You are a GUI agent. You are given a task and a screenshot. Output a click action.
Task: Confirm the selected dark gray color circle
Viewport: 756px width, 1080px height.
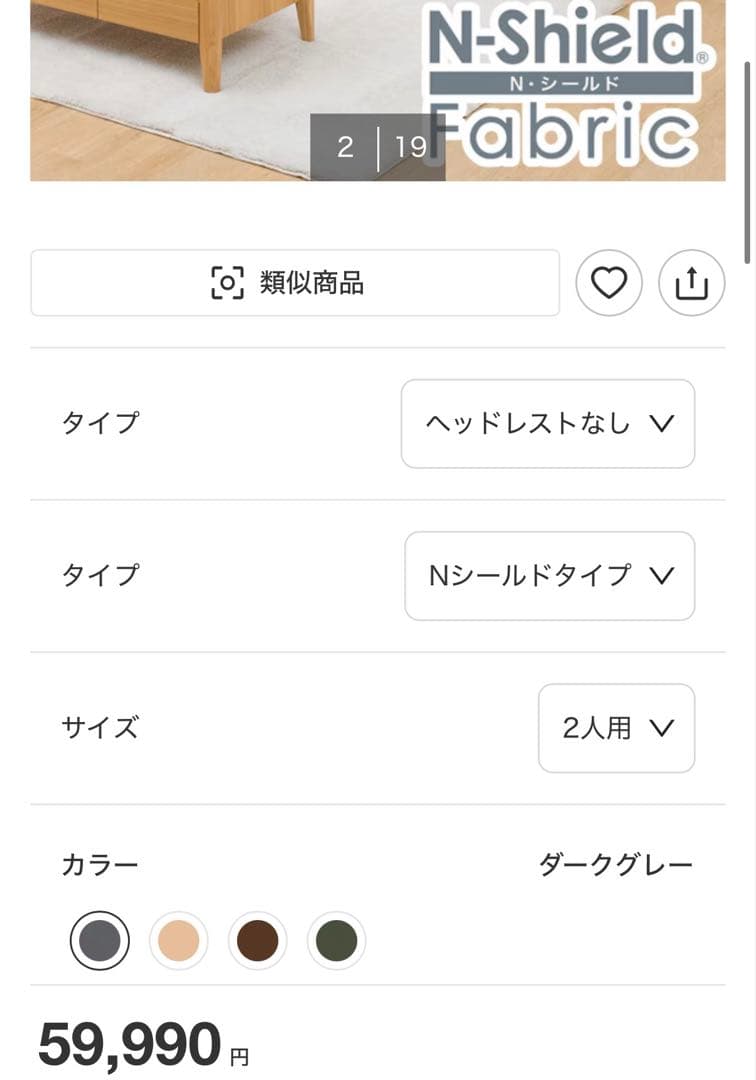coord(99,940)
